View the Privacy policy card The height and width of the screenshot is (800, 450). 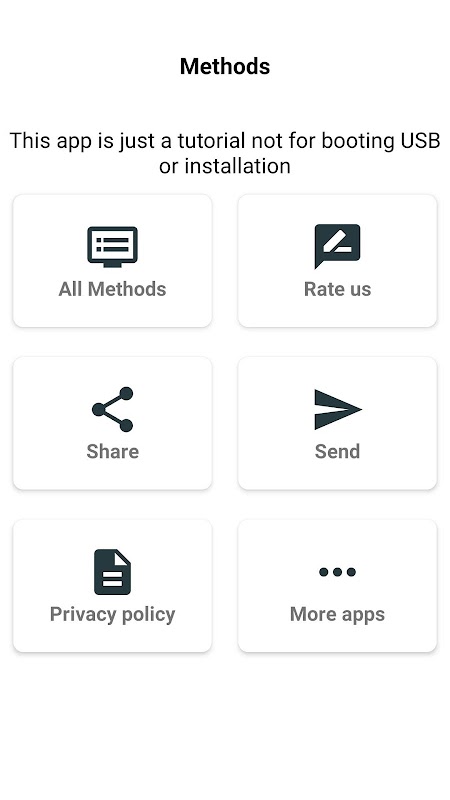pyautogui.click(x=112, y=586)
